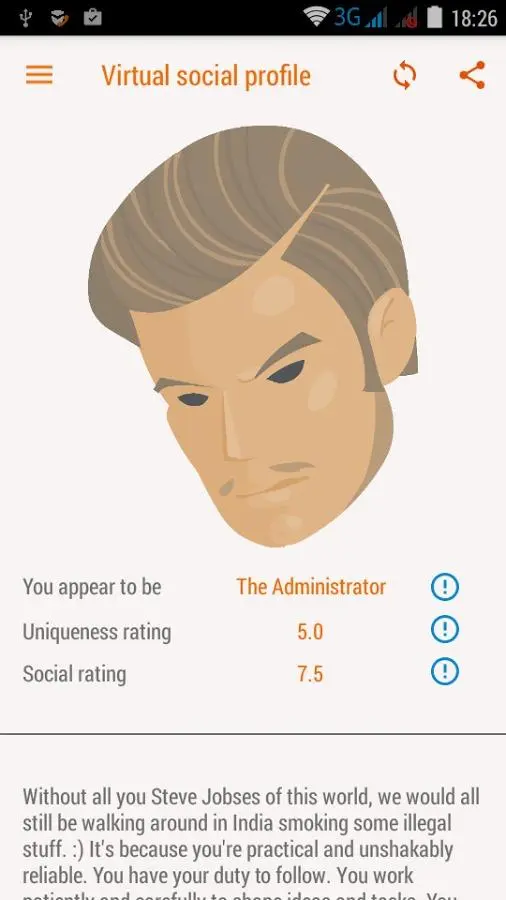Share the virtual social profile
Viewport: 506px width, 900px height.
pyautogui.click(x=472, y=75)
